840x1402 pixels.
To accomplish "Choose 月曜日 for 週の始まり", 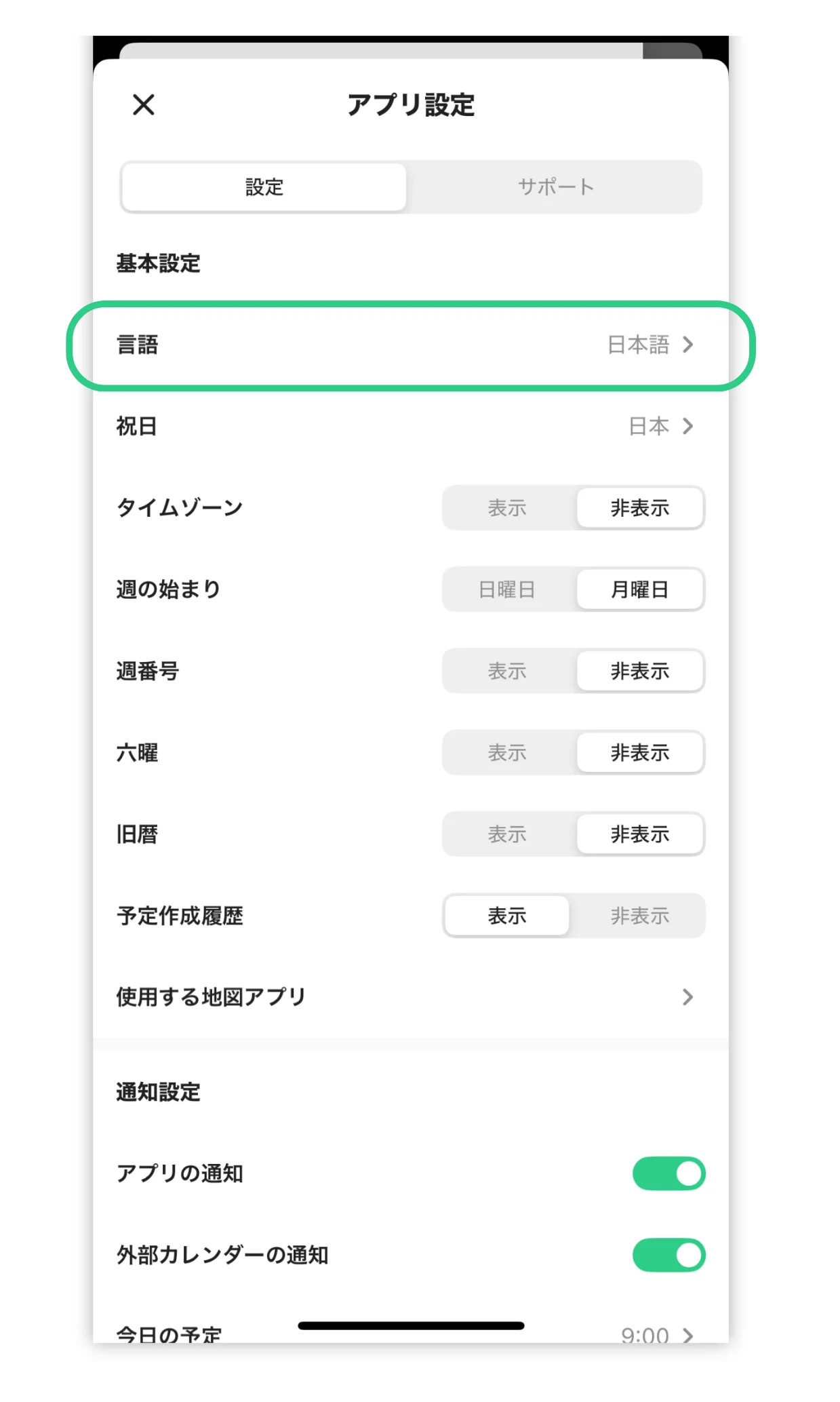I will pos(639,589).
